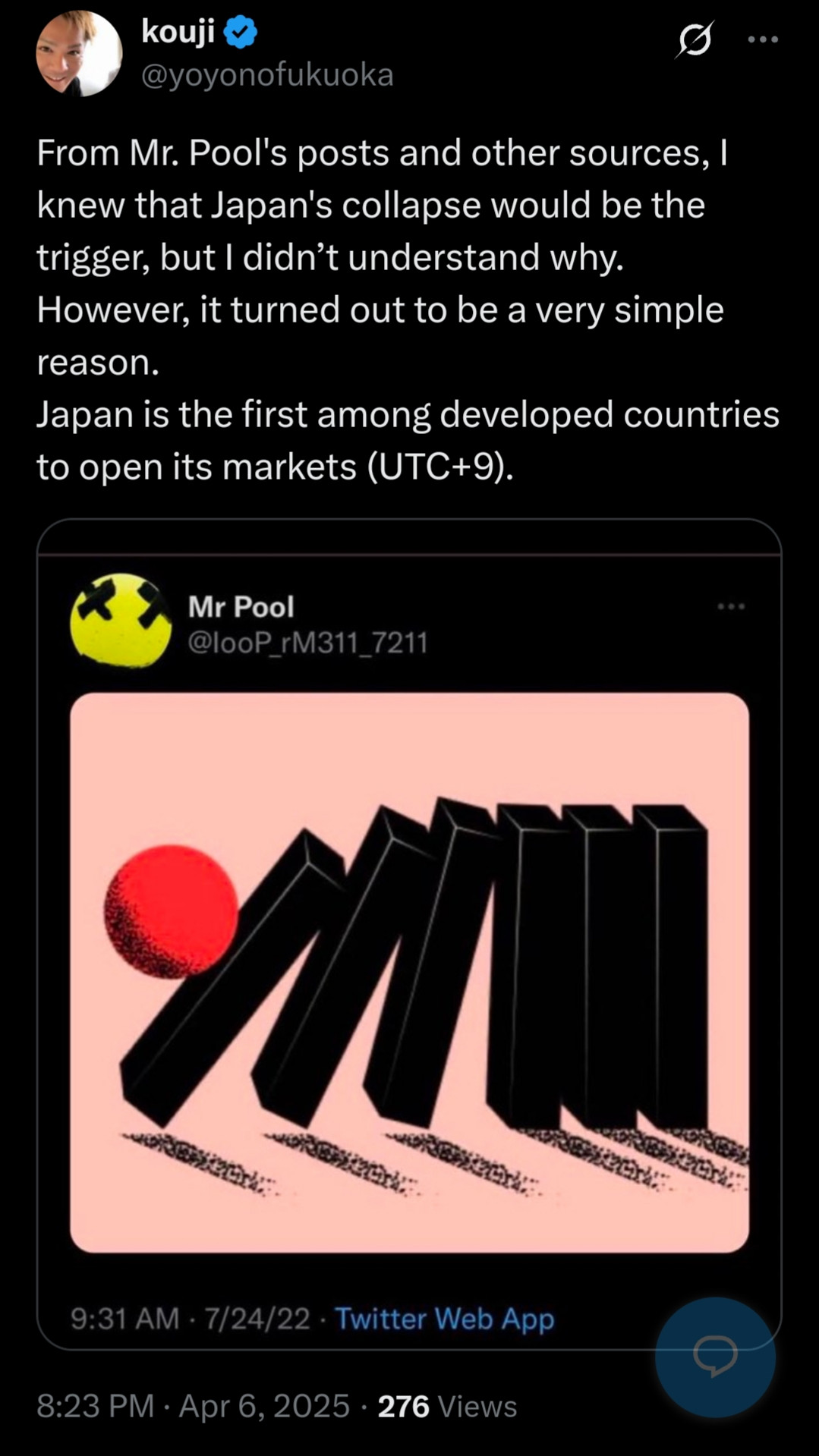Tap the floating reply button
Viewport: 819px width, 1456px height.
715,1357
